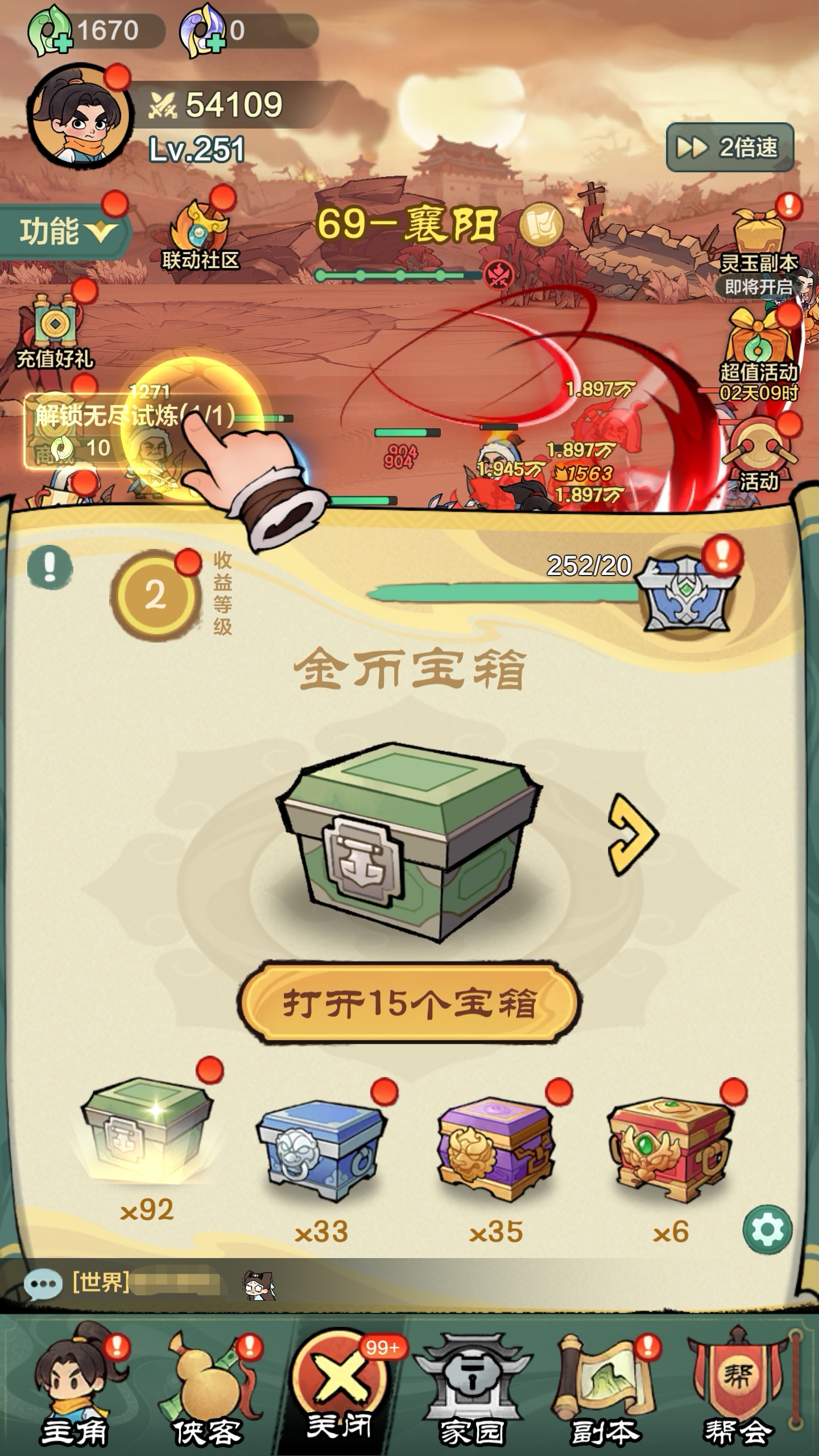Expand the 功能 dropdown menu
Image resolution: width=819 pixels, height=1456 pixels.
point(65,231)
